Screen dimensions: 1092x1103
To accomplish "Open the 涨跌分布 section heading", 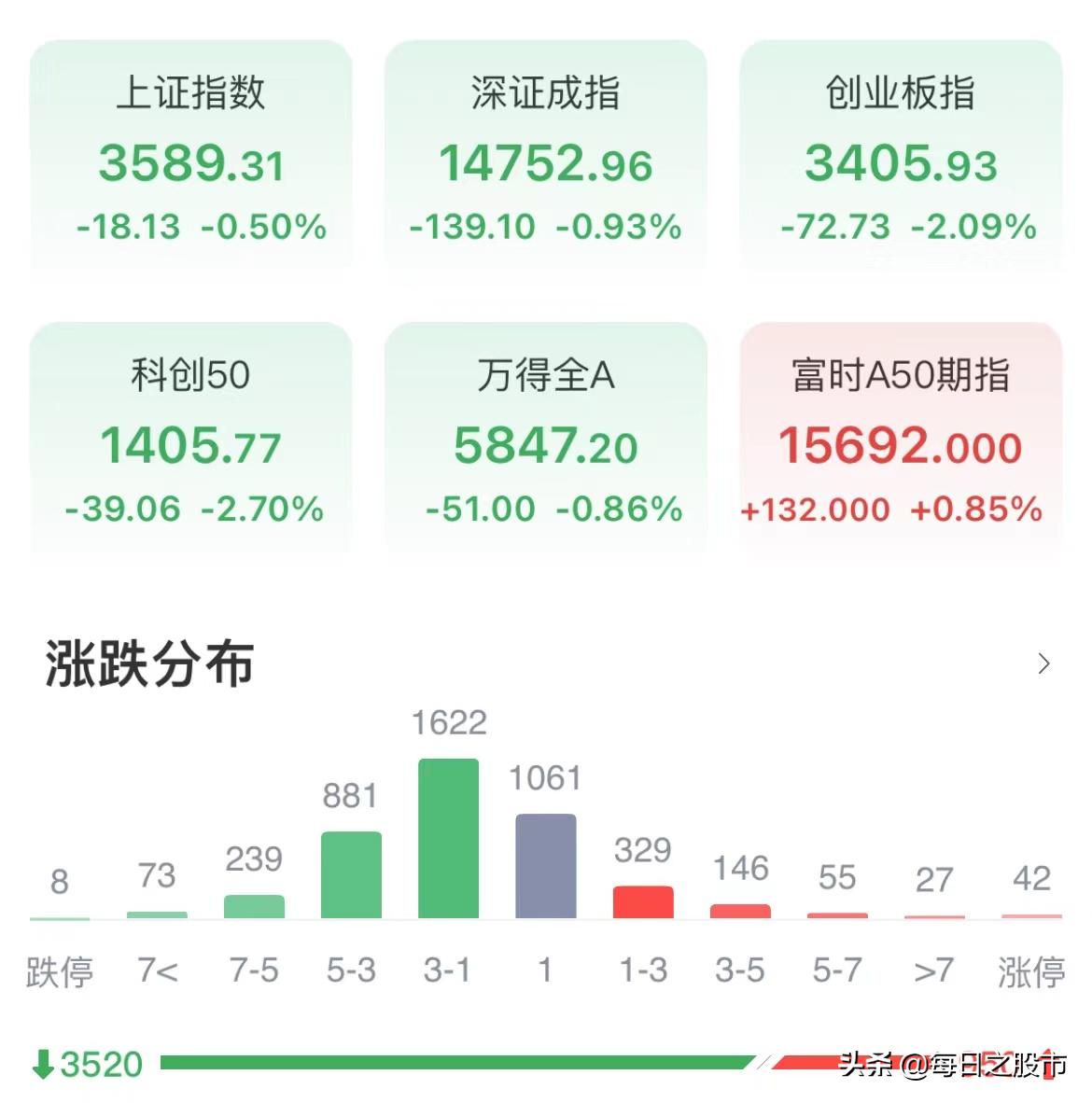I will click(x=149, y=663).
